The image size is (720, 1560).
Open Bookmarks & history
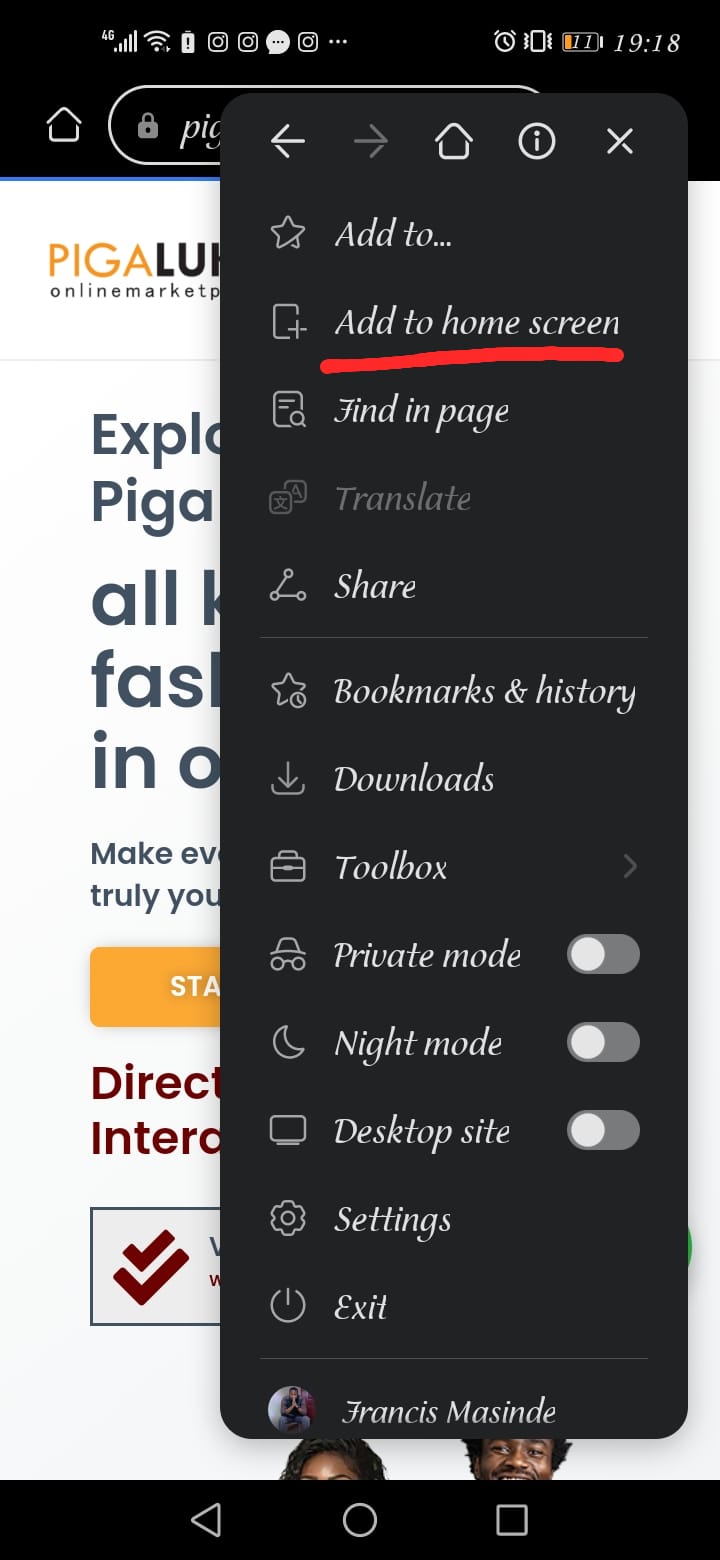click(x=483, y=691)
